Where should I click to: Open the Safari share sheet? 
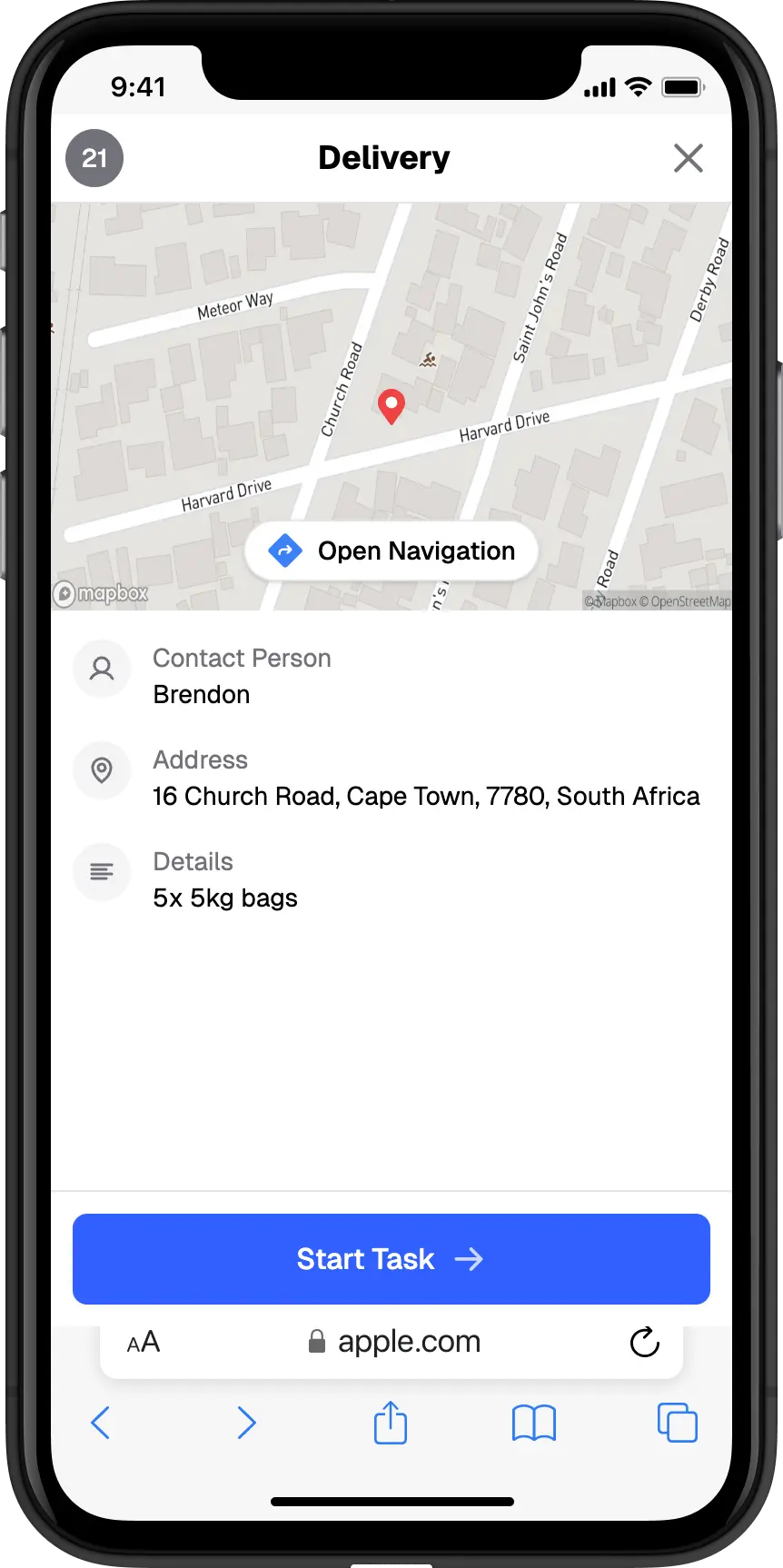[x=391, y=1423]
